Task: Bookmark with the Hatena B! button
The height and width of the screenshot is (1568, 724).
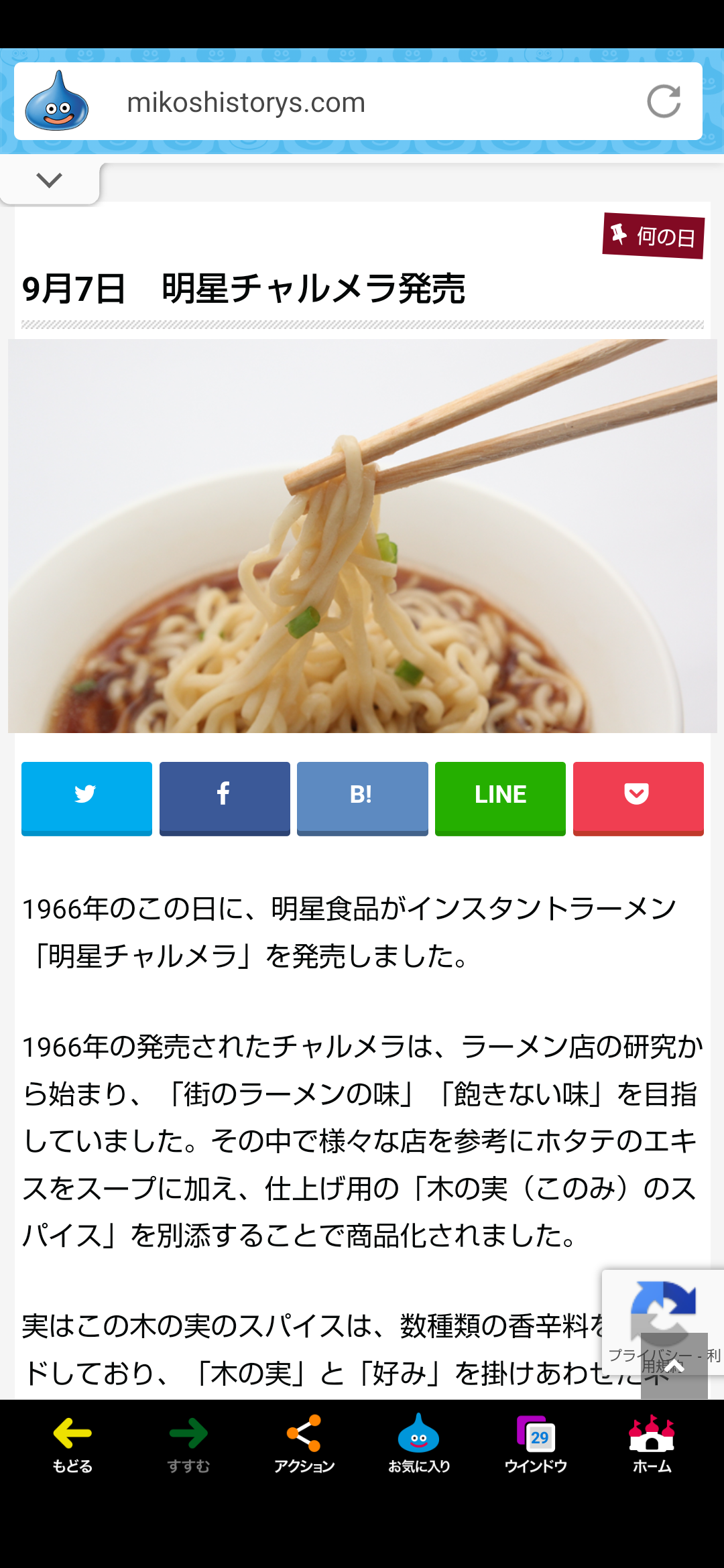Action: coord(362,798)
